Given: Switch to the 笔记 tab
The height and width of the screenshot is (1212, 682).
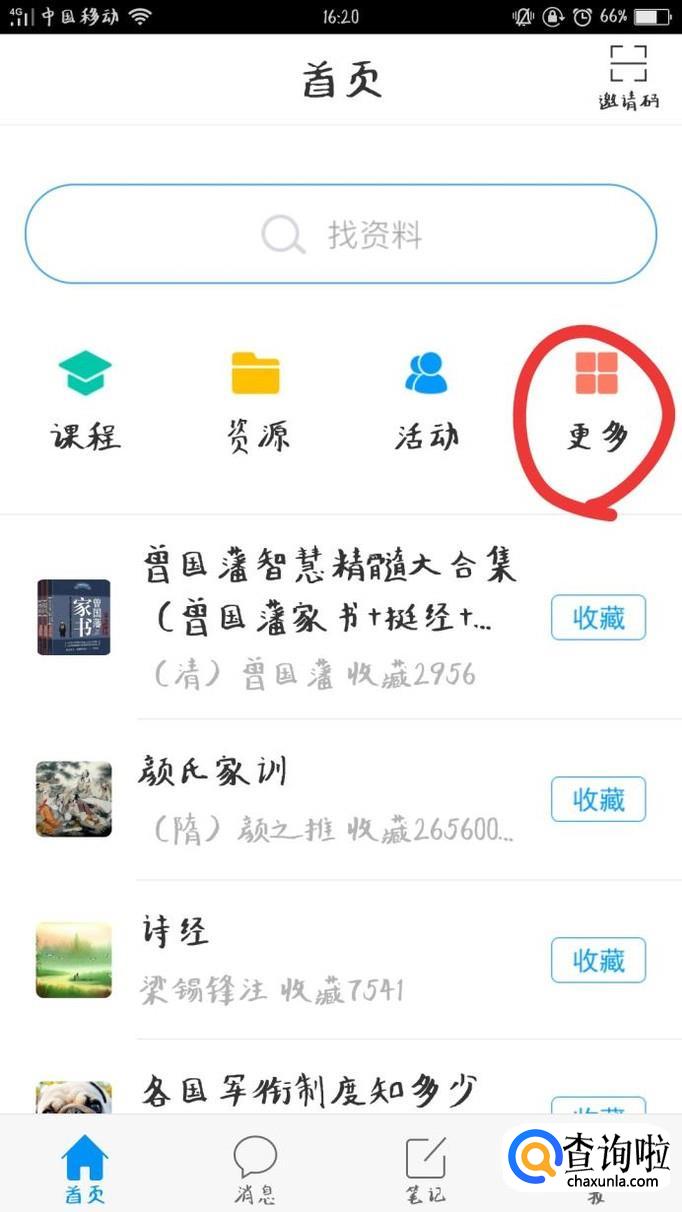Looking at the screenshot, I should (425, 1167).
